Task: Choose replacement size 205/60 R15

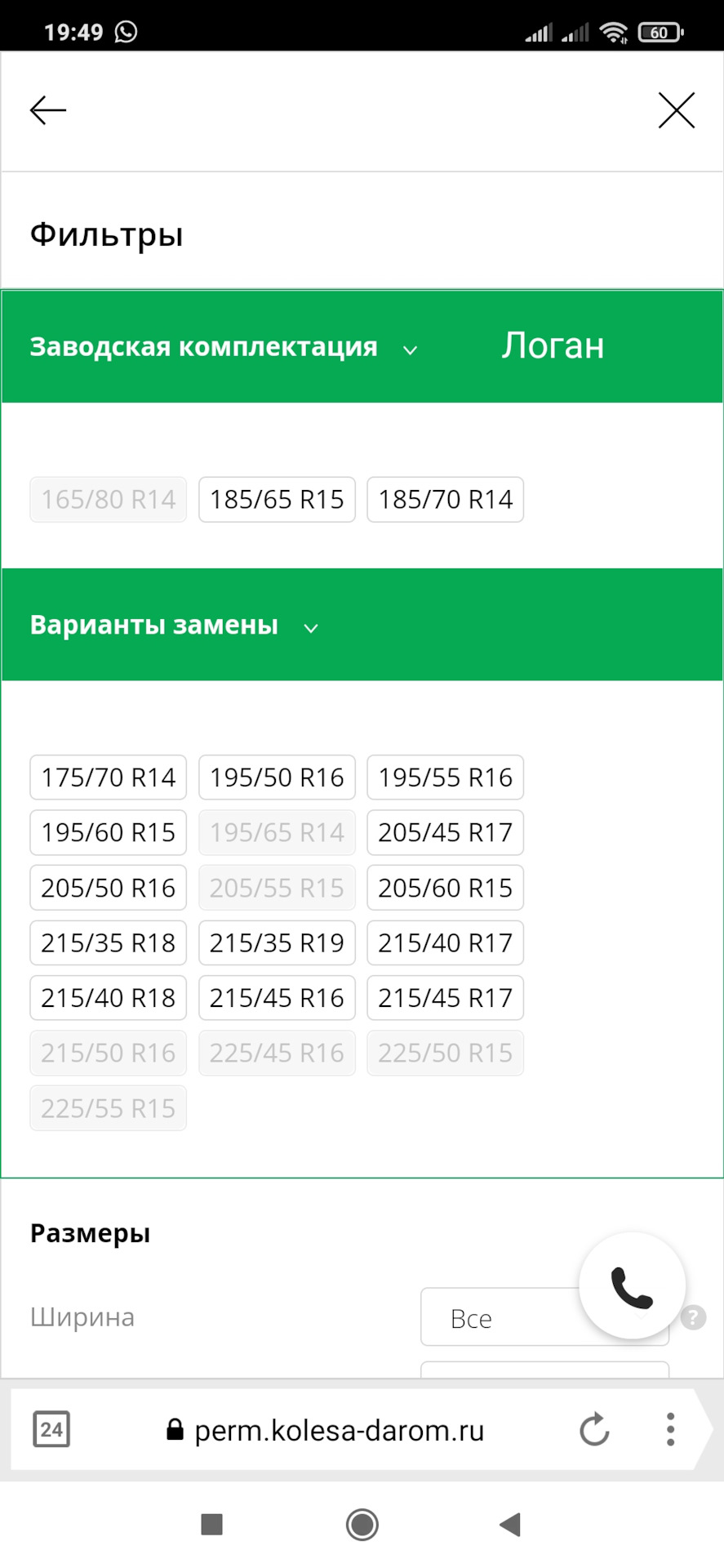Action: coord(445,888)
